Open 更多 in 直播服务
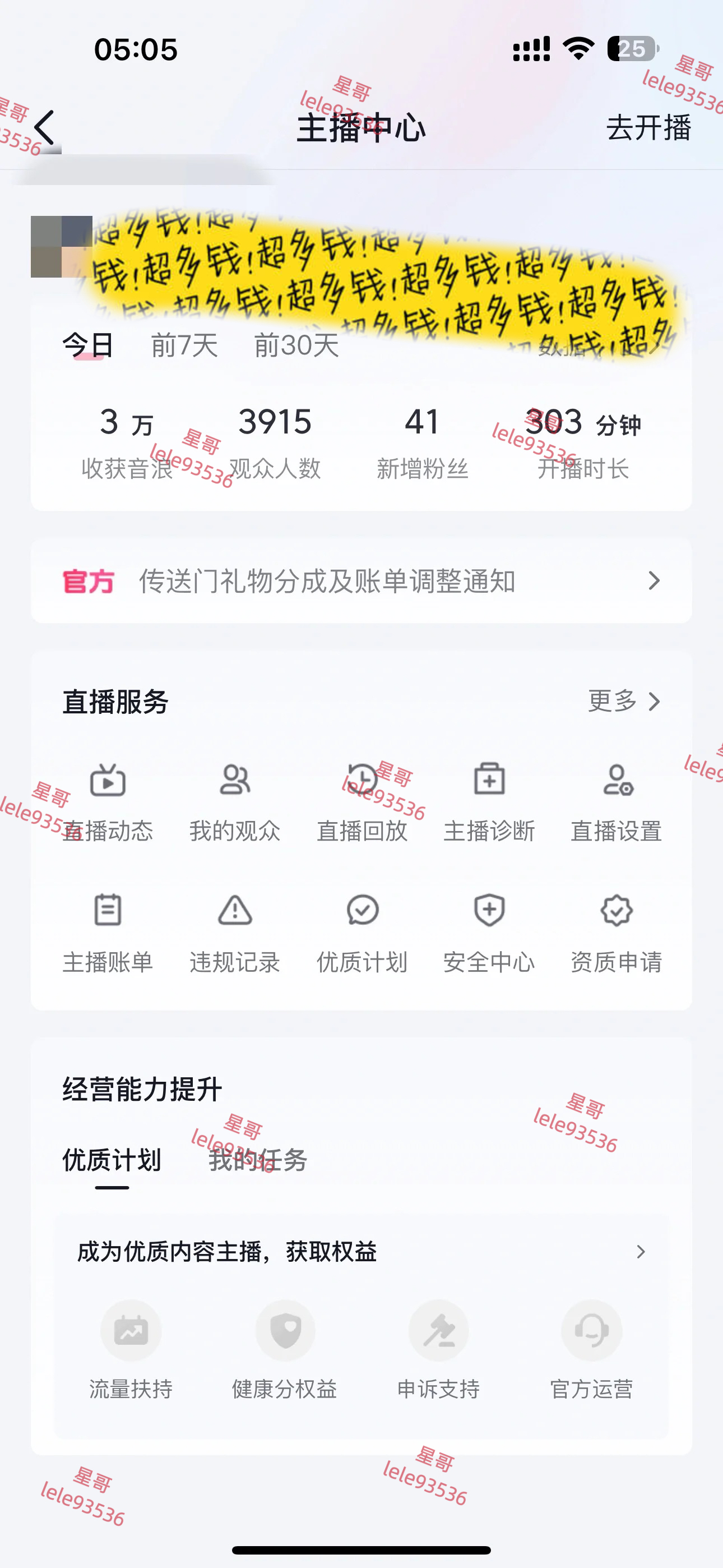This screenshot has height=1568, width=723. click(624, 701)
